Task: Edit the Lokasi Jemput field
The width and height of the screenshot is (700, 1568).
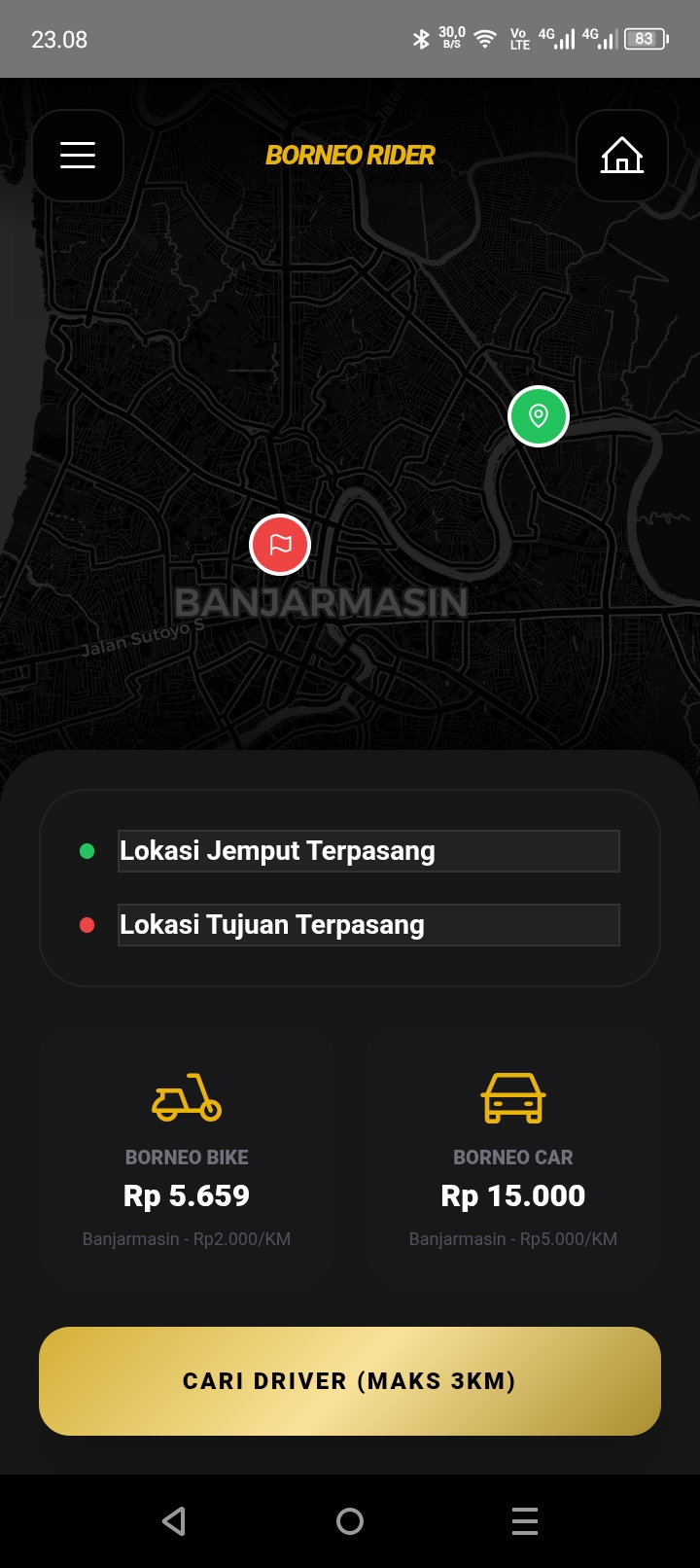Action: pos(368,851)
